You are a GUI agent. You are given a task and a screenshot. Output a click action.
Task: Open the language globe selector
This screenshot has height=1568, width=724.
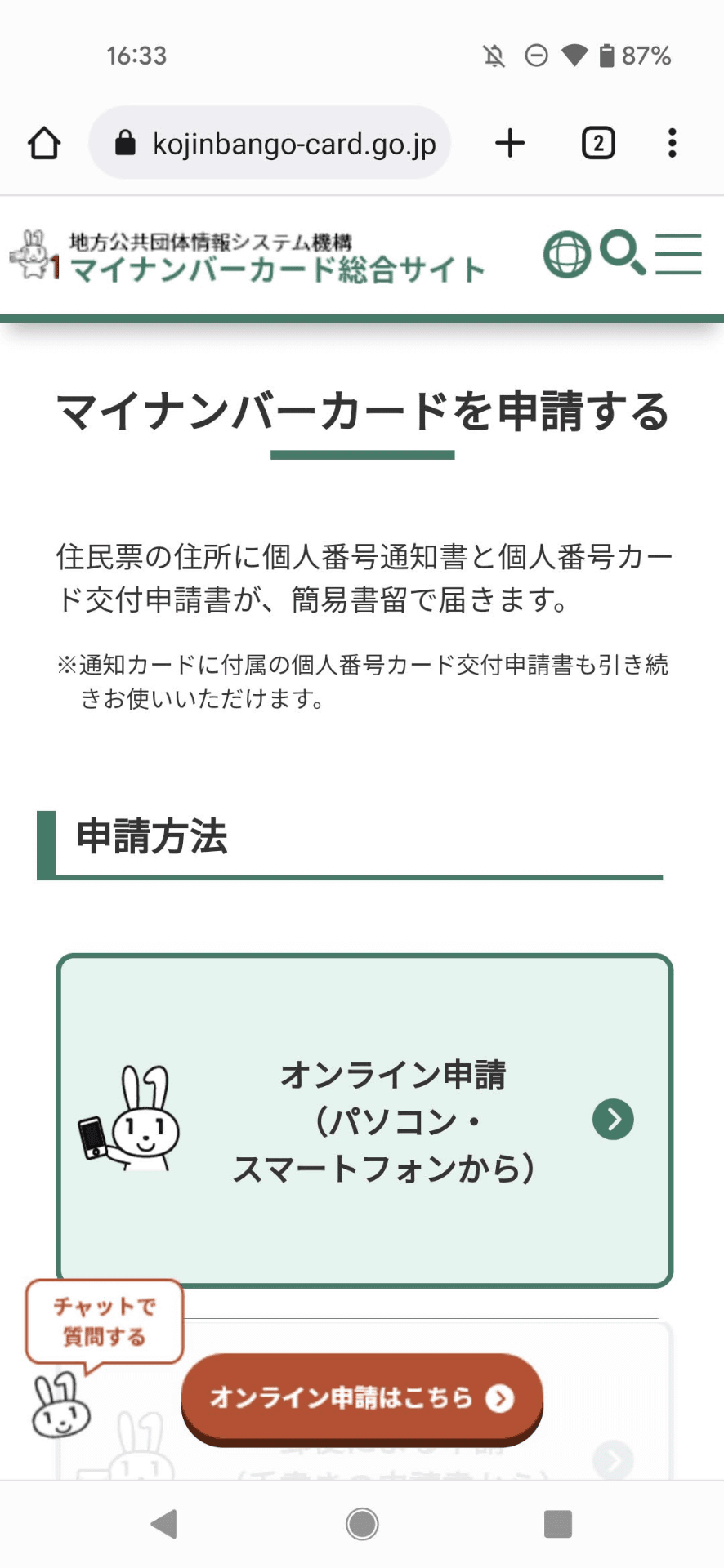pos(566,255)
